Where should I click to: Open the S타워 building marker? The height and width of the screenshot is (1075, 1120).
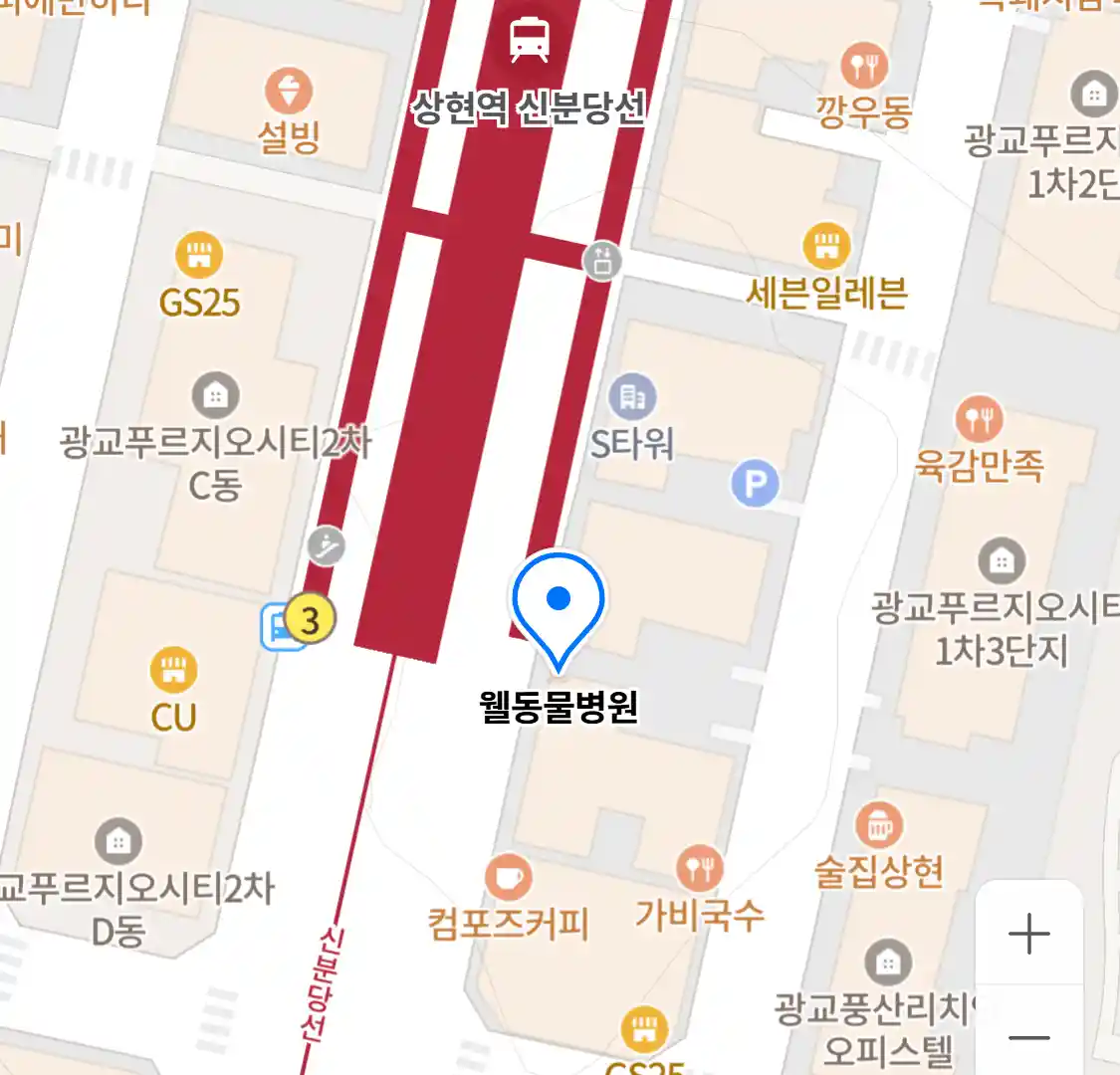coord(632,398)
